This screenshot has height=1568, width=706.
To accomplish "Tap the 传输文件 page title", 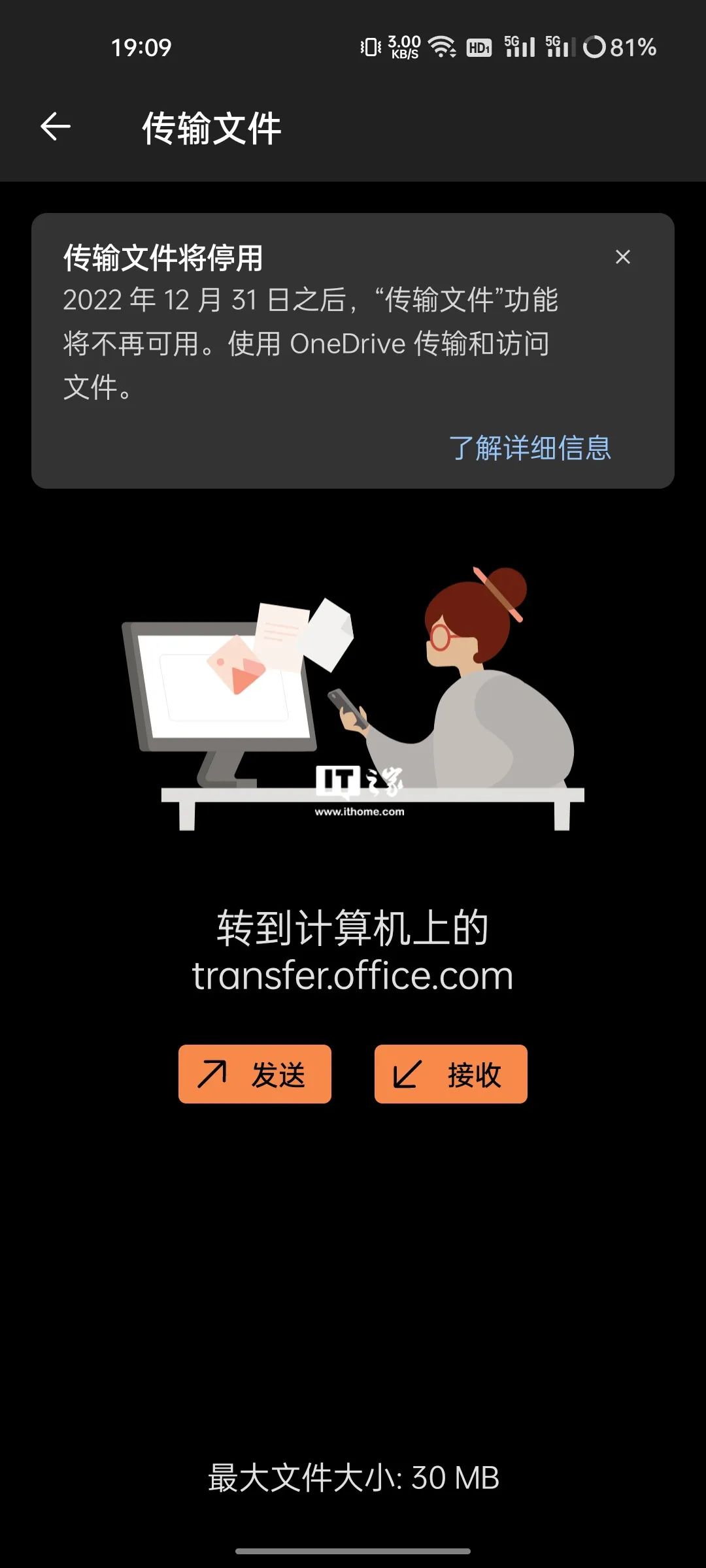I will coord(212,127).
